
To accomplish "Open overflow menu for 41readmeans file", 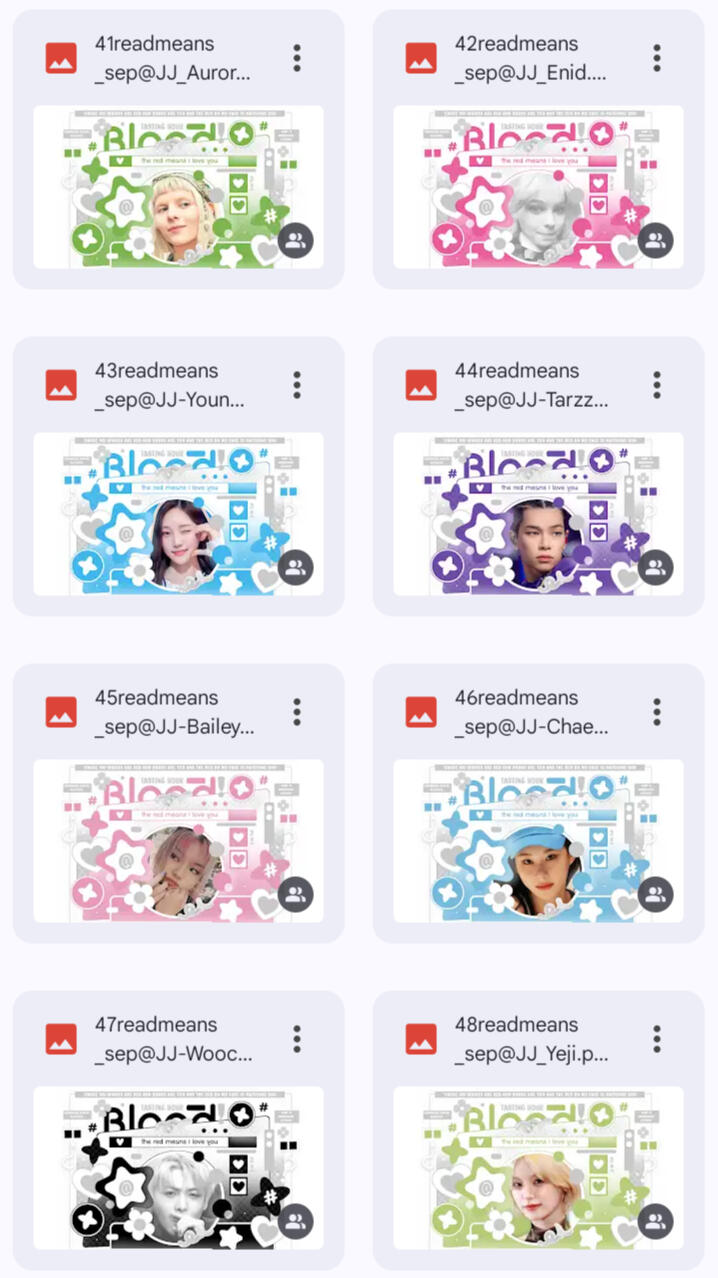I will [297, 58].
